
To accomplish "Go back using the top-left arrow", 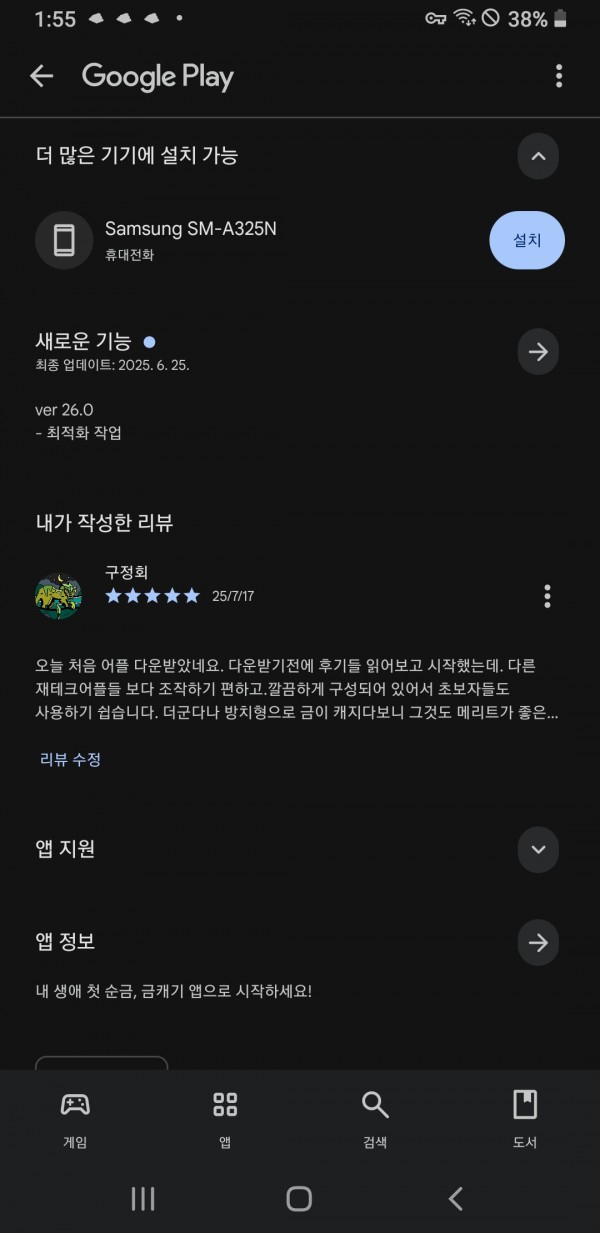I will pyautogui.click(x=41, y=76).
